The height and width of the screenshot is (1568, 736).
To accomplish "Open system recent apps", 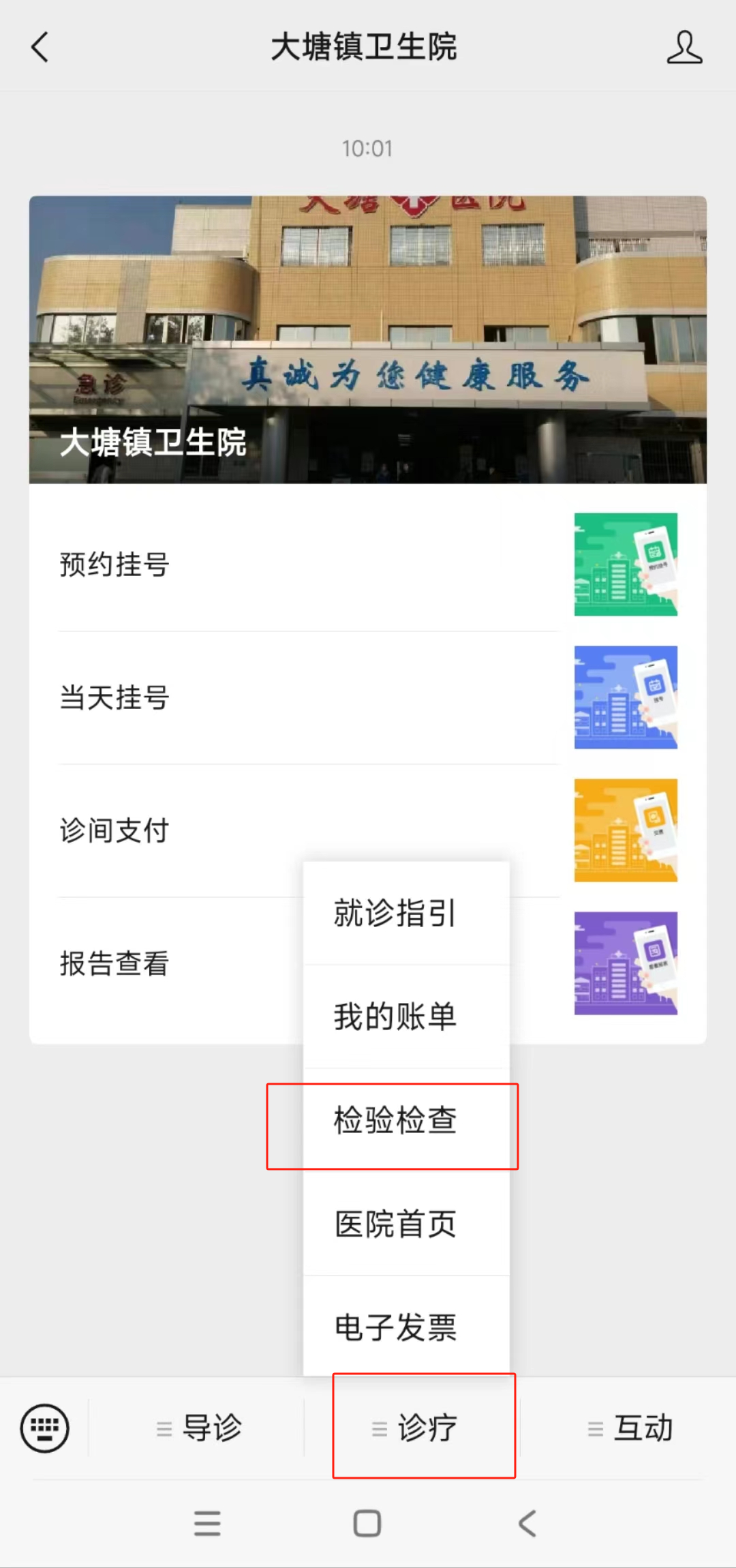I will (x=207, y=1523).
